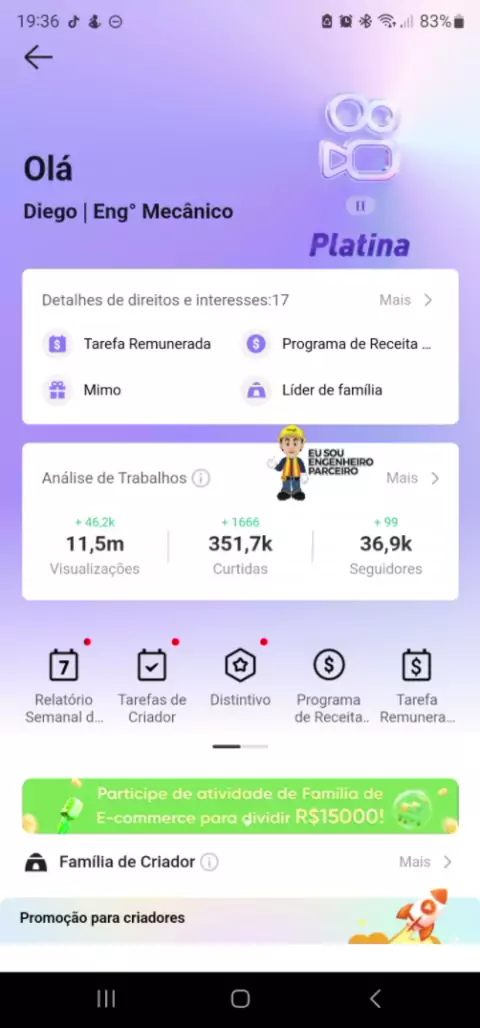Open the Tarefa Remunera... shortcut in icon row

tap(417, 686)
